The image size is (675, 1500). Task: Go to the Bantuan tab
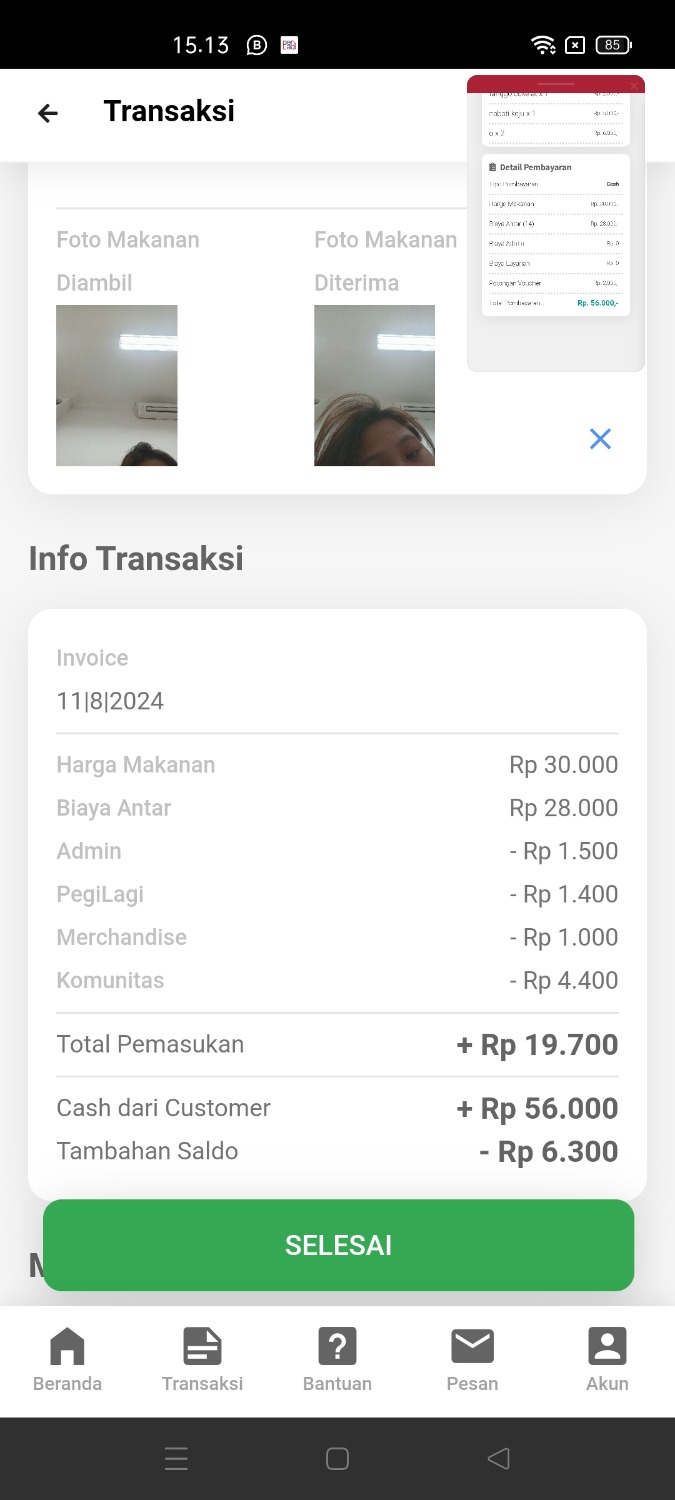click(337, 1360)
